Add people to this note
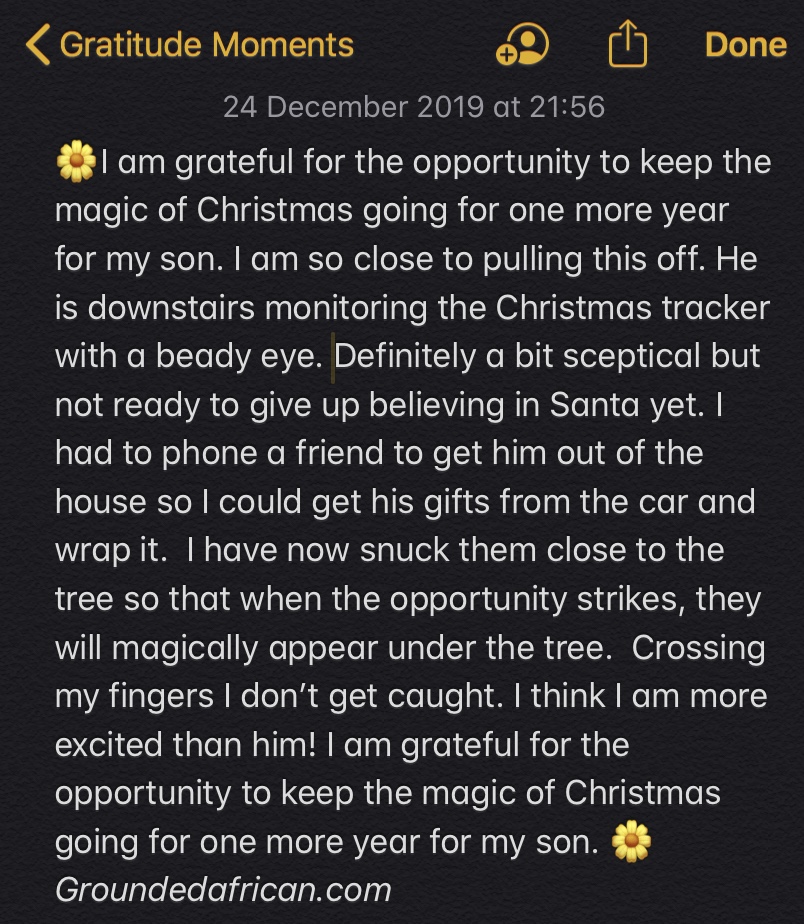The height and width of the screenshot is (924, 804). point(522,45)
